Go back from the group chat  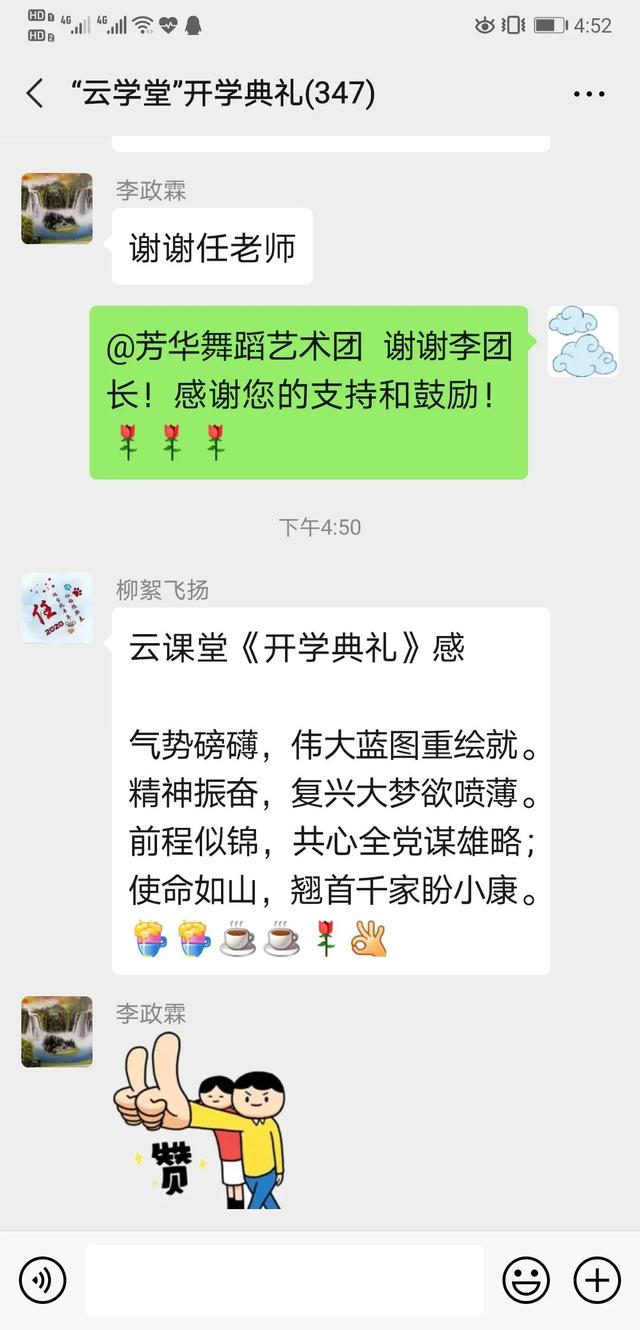coord(35,94)
